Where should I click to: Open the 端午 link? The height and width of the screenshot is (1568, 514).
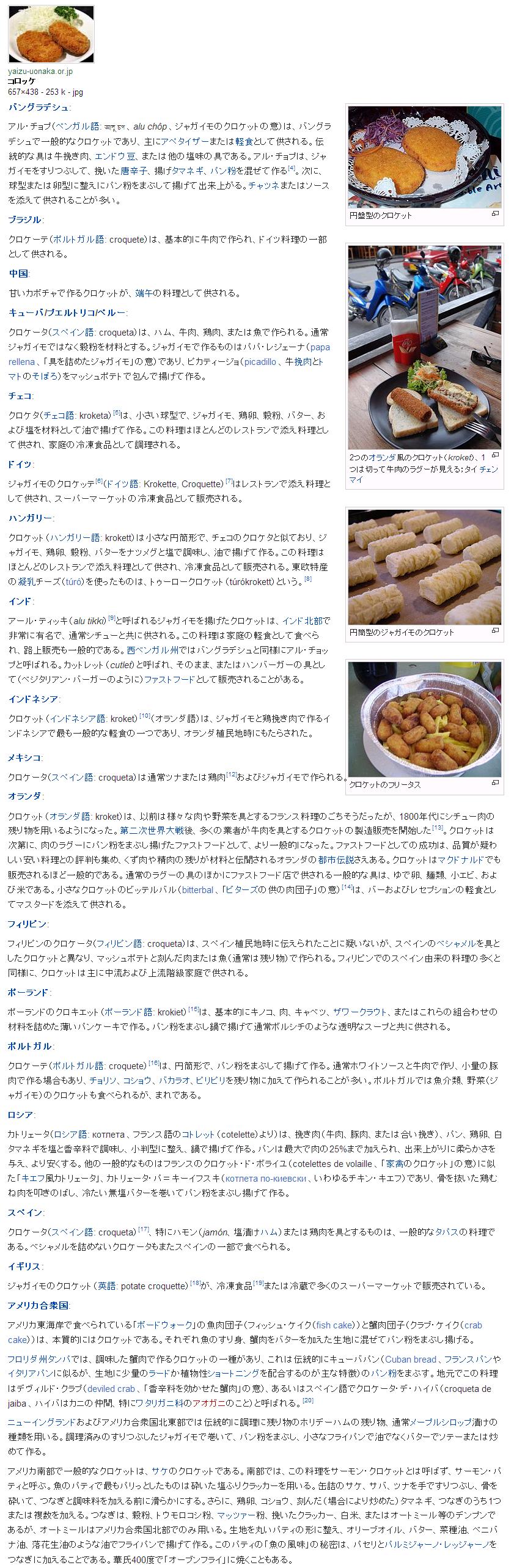point(144,293)
